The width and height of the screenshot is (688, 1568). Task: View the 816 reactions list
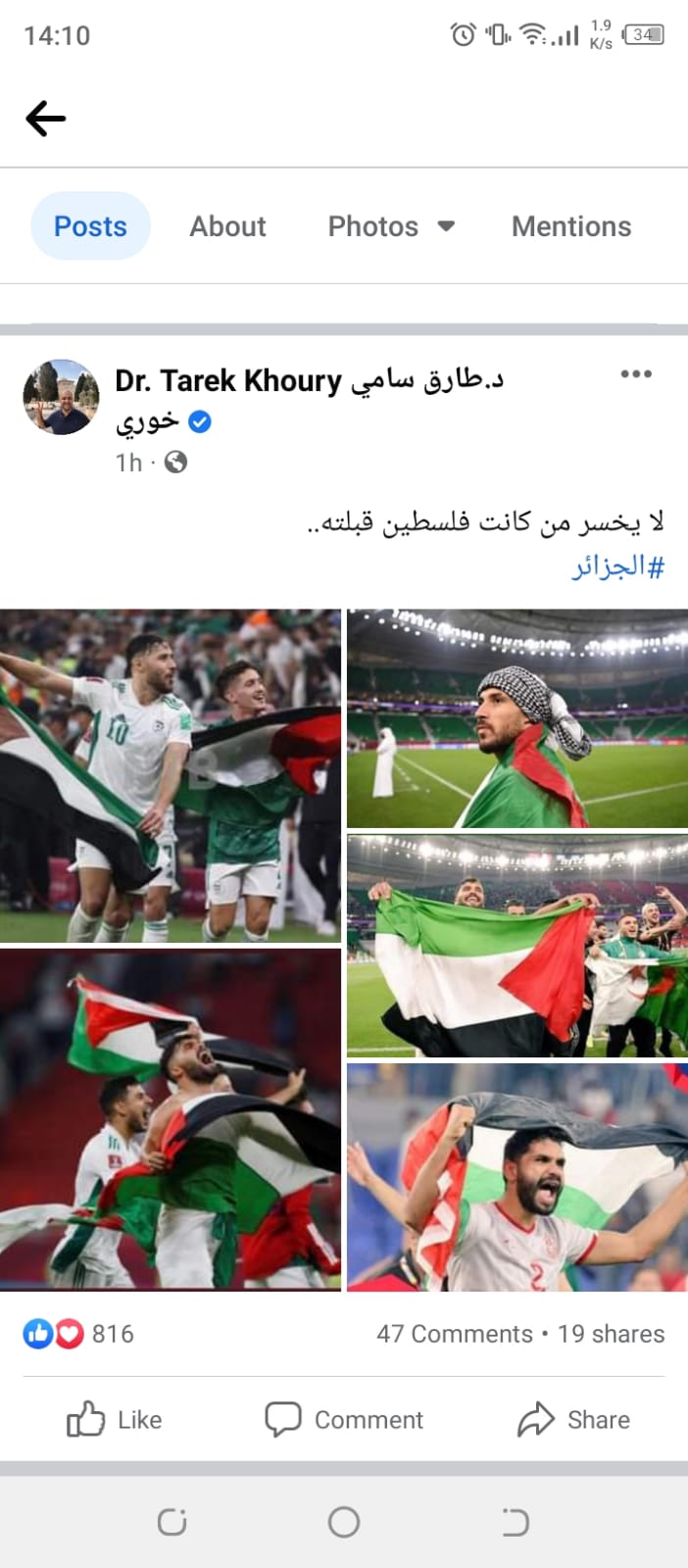click(78, 1334)
